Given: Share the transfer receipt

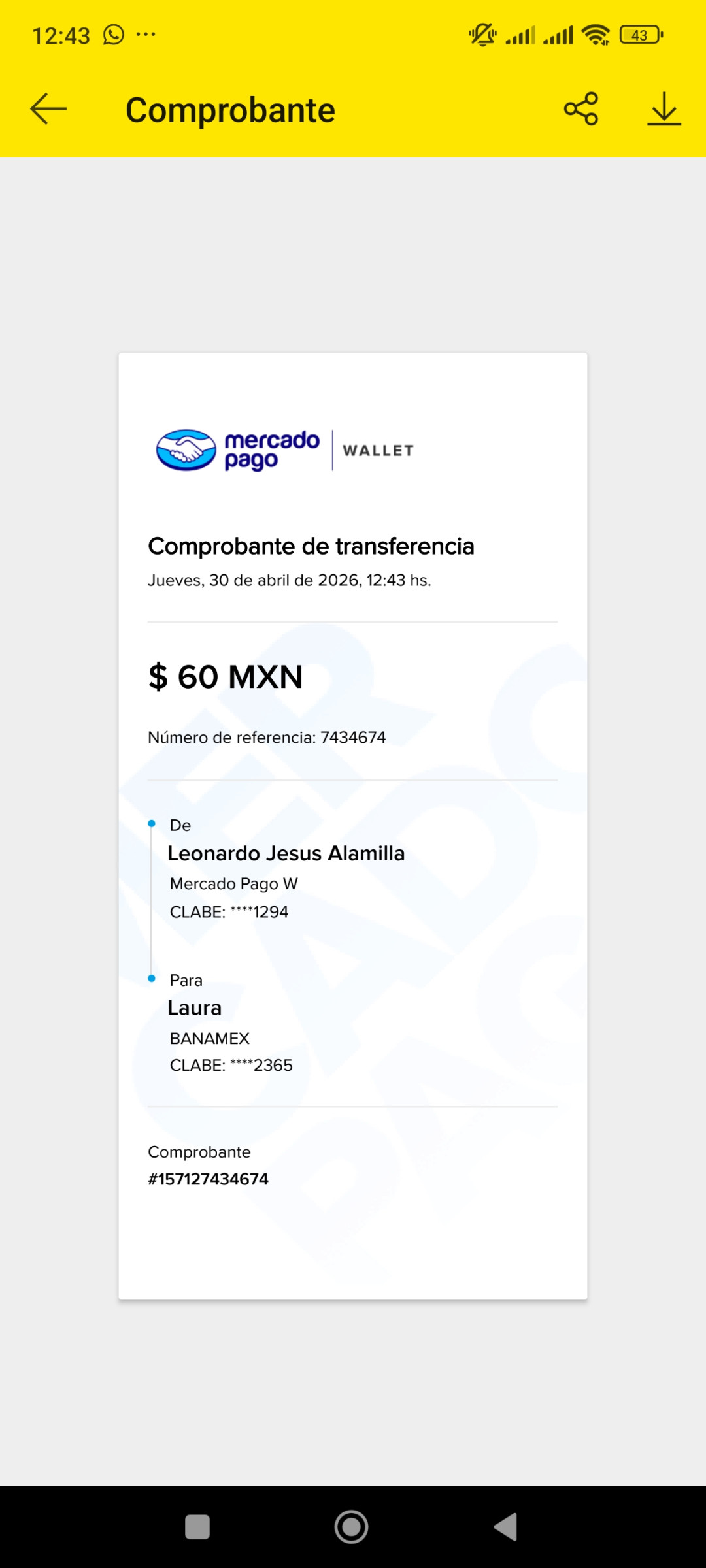Looking at the screenshot, I should (581, 108).
